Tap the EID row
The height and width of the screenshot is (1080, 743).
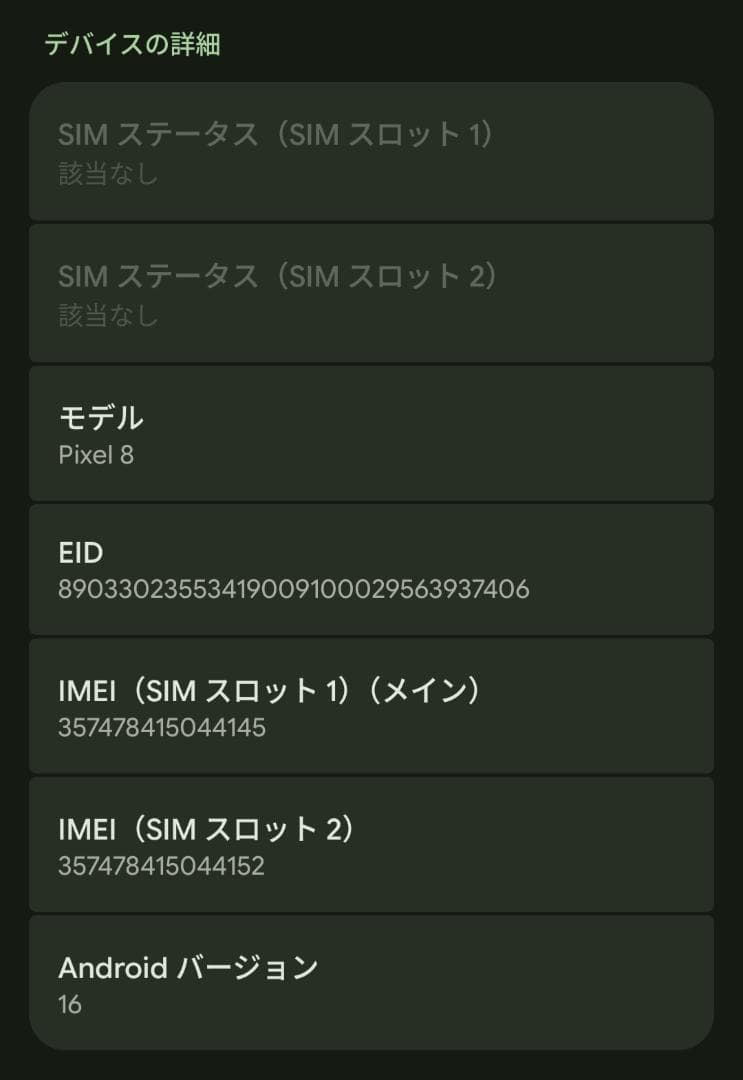(x=371, y=570)
